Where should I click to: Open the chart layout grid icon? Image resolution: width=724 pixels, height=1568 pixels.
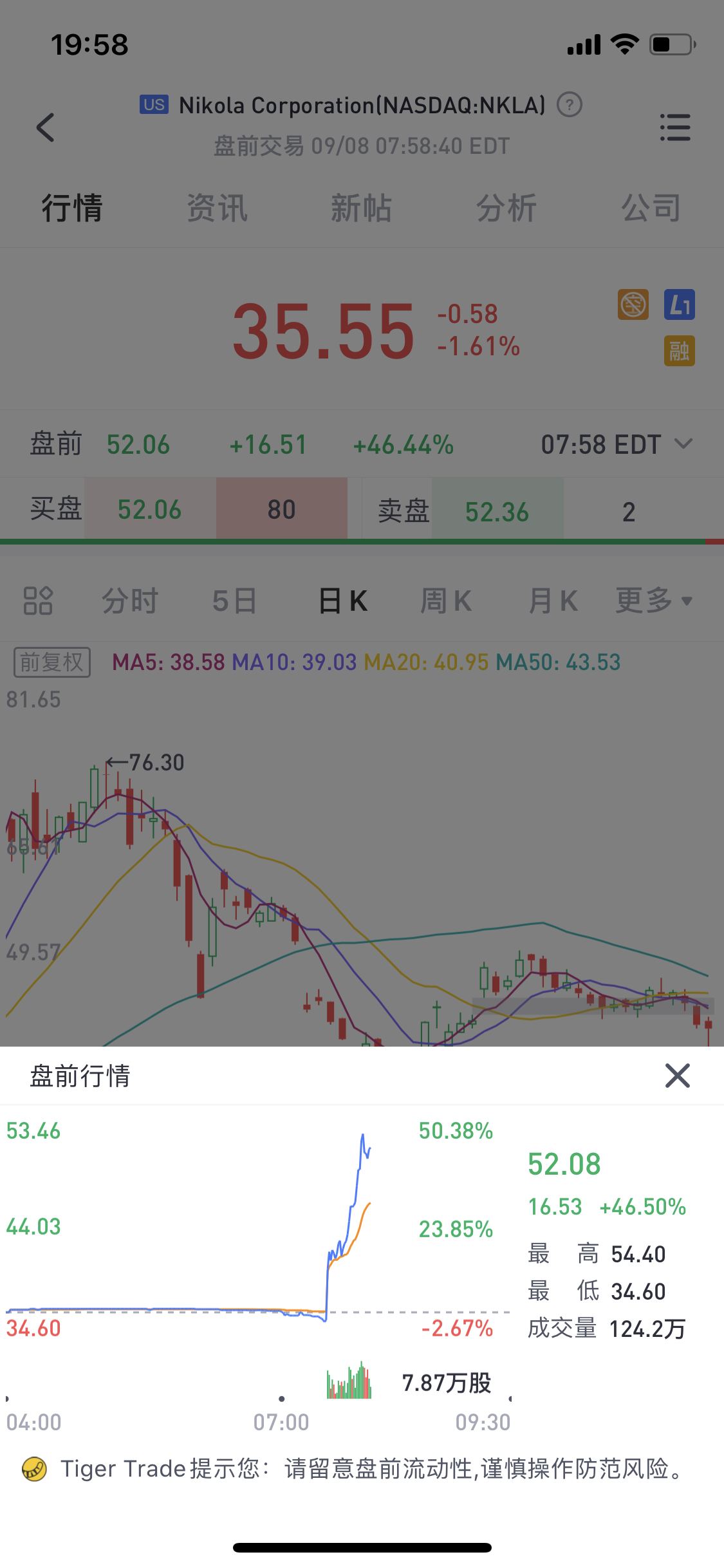click(38, 601)
